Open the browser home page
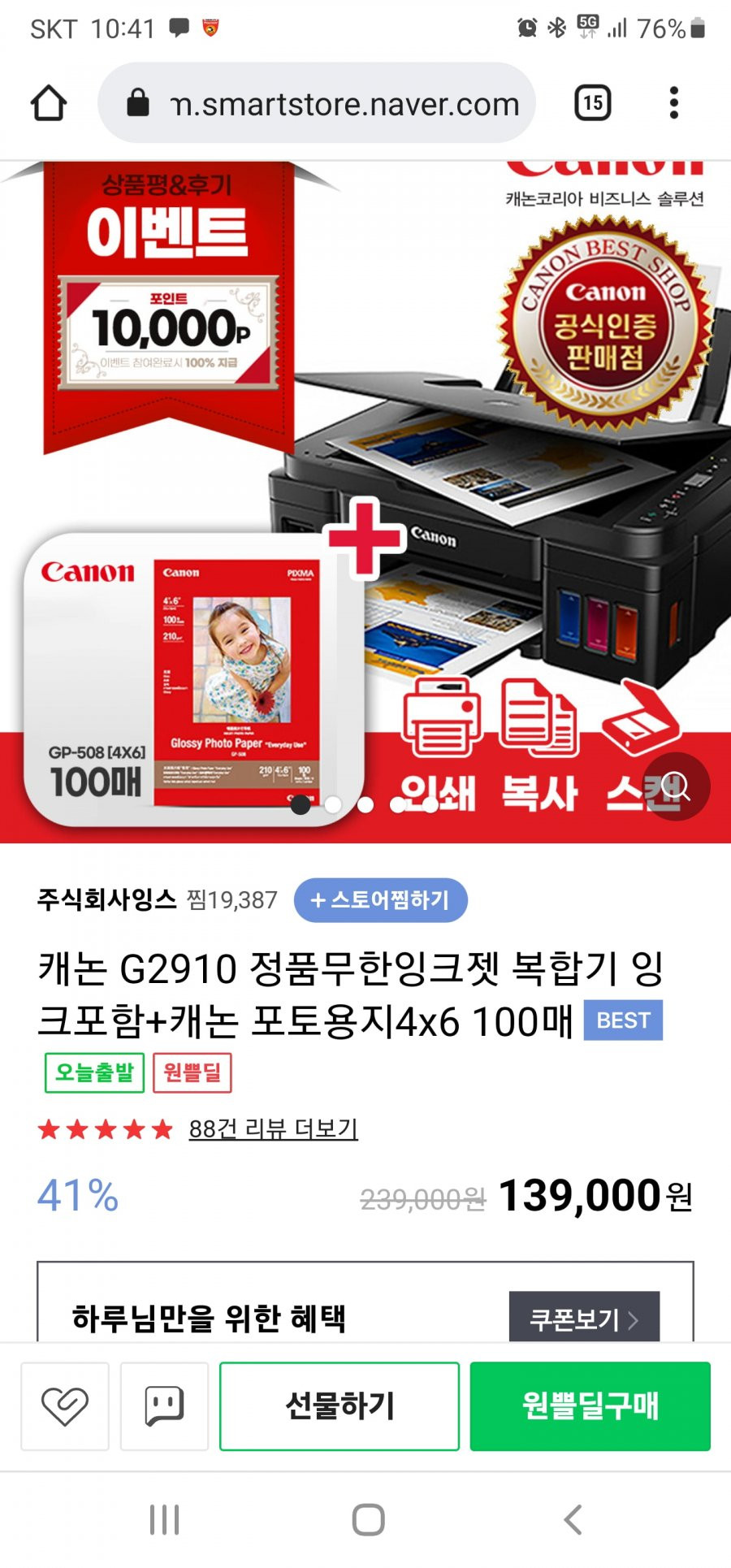This screenshot has width=731, height=1568. click(x=49, y=103)
